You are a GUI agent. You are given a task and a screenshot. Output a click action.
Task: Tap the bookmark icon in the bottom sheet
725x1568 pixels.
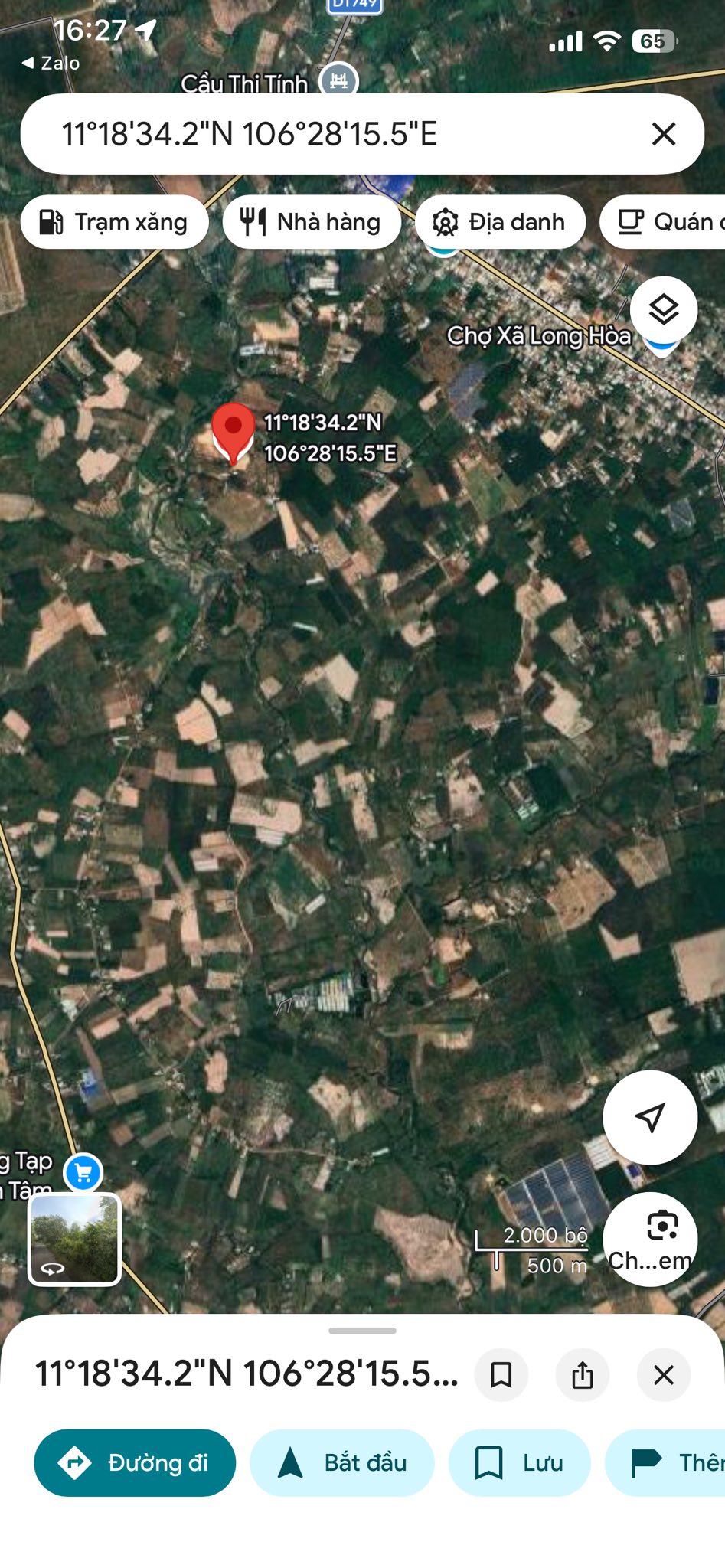(501, 1374)
